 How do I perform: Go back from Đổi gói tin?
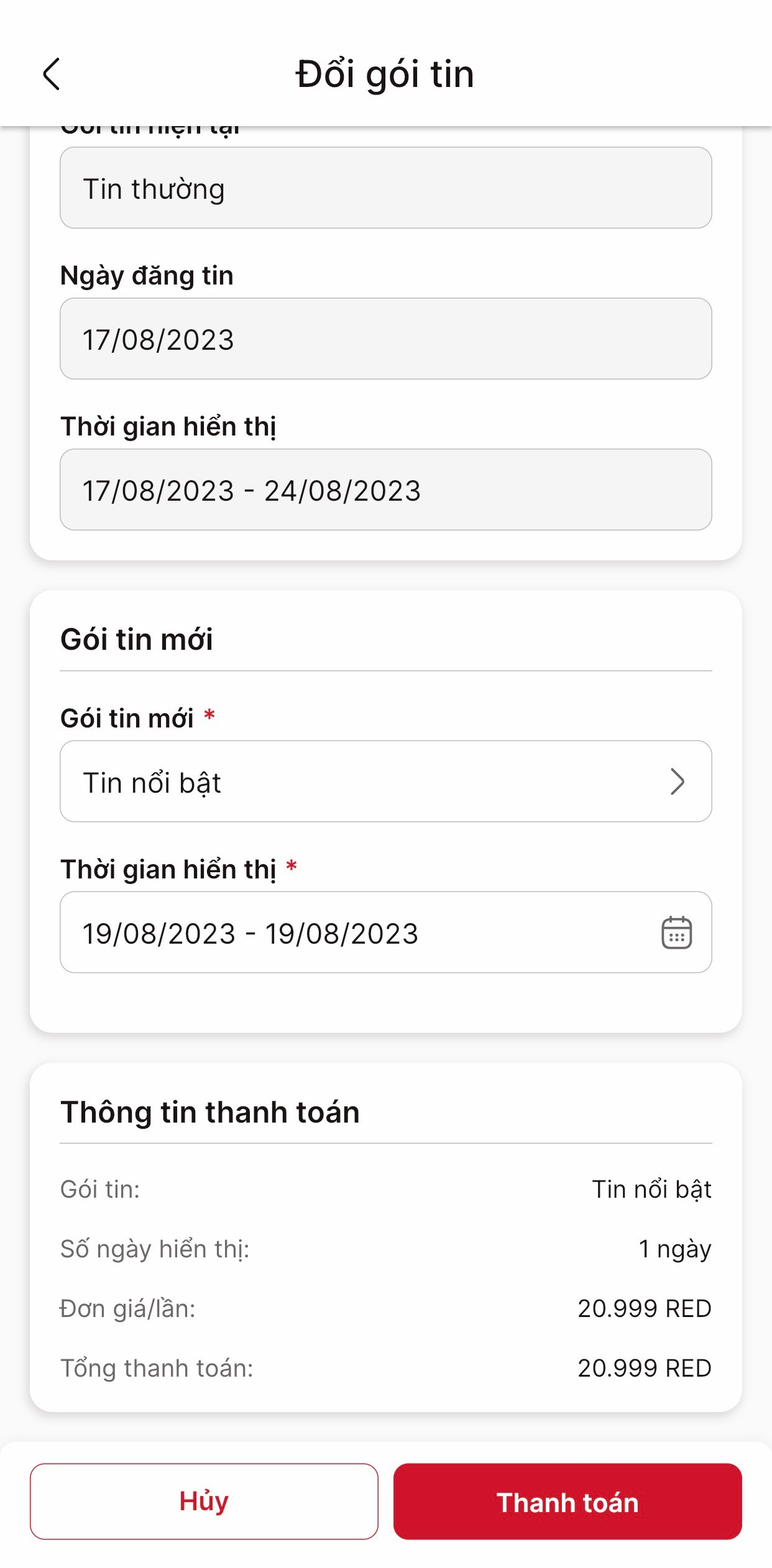point(52,74)
